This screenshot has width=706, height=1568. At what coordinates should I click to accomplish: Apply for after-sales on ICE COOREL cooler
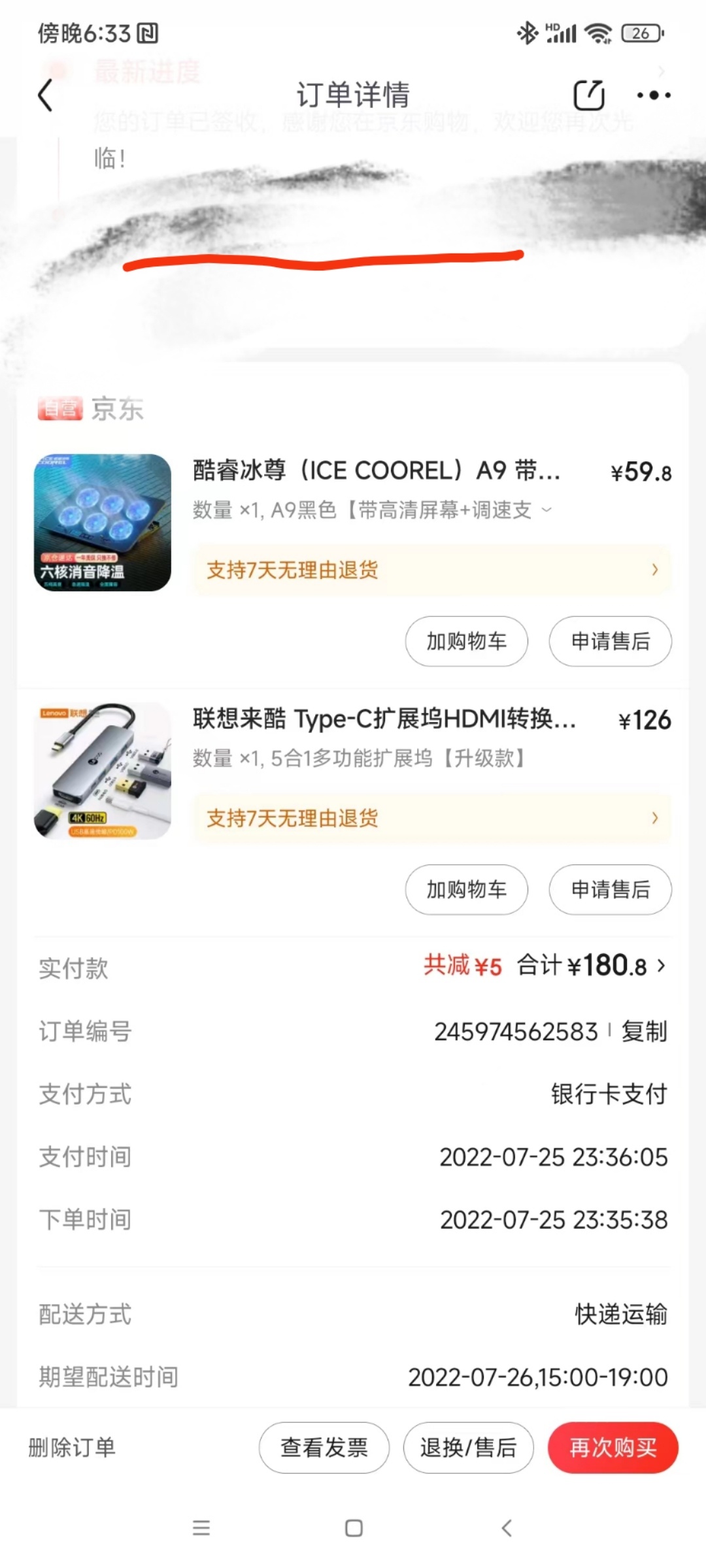point(611,642)
